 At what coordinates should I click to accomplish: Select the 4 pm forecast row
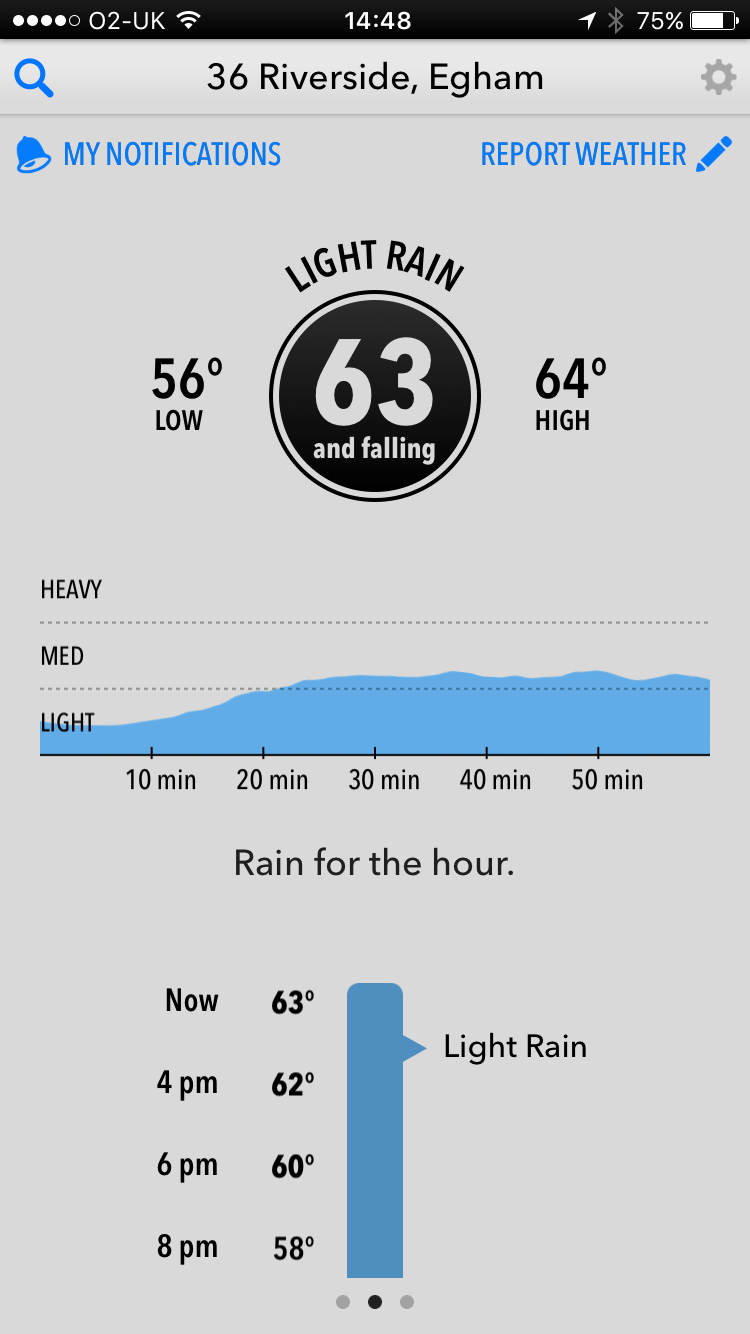tap(236, 1083)
